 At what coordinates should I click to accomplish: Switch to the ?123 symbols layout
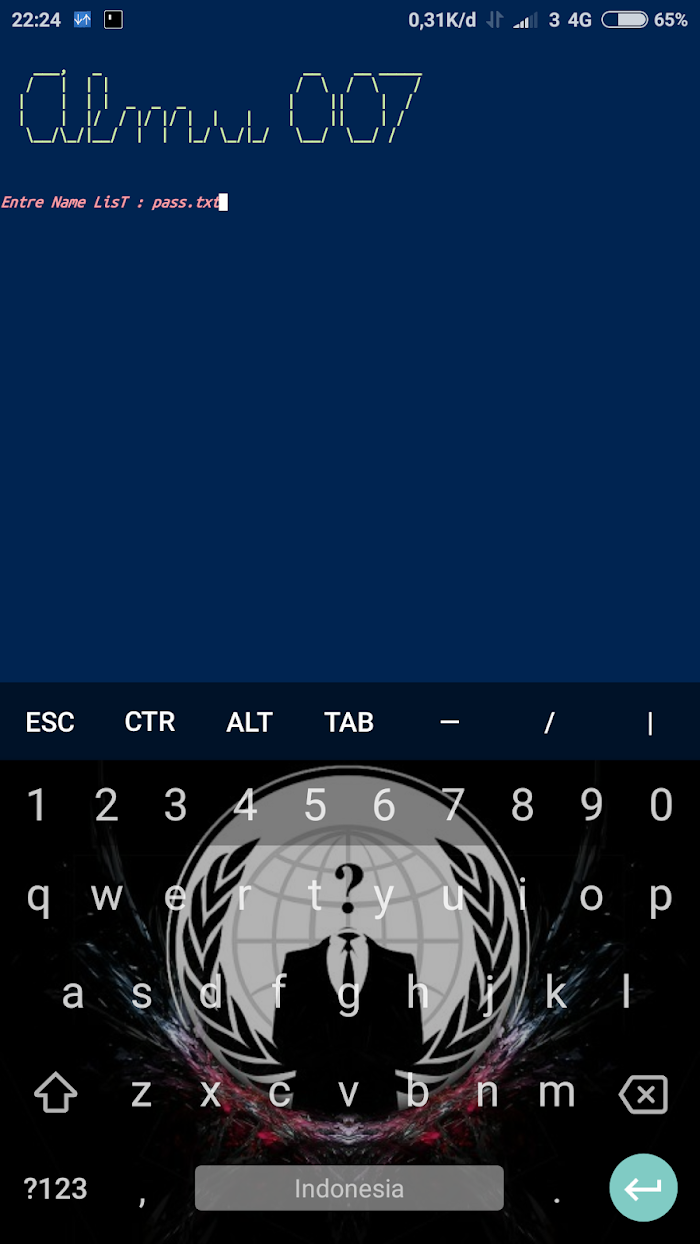pyautogui.click(x=56, y=1188)
